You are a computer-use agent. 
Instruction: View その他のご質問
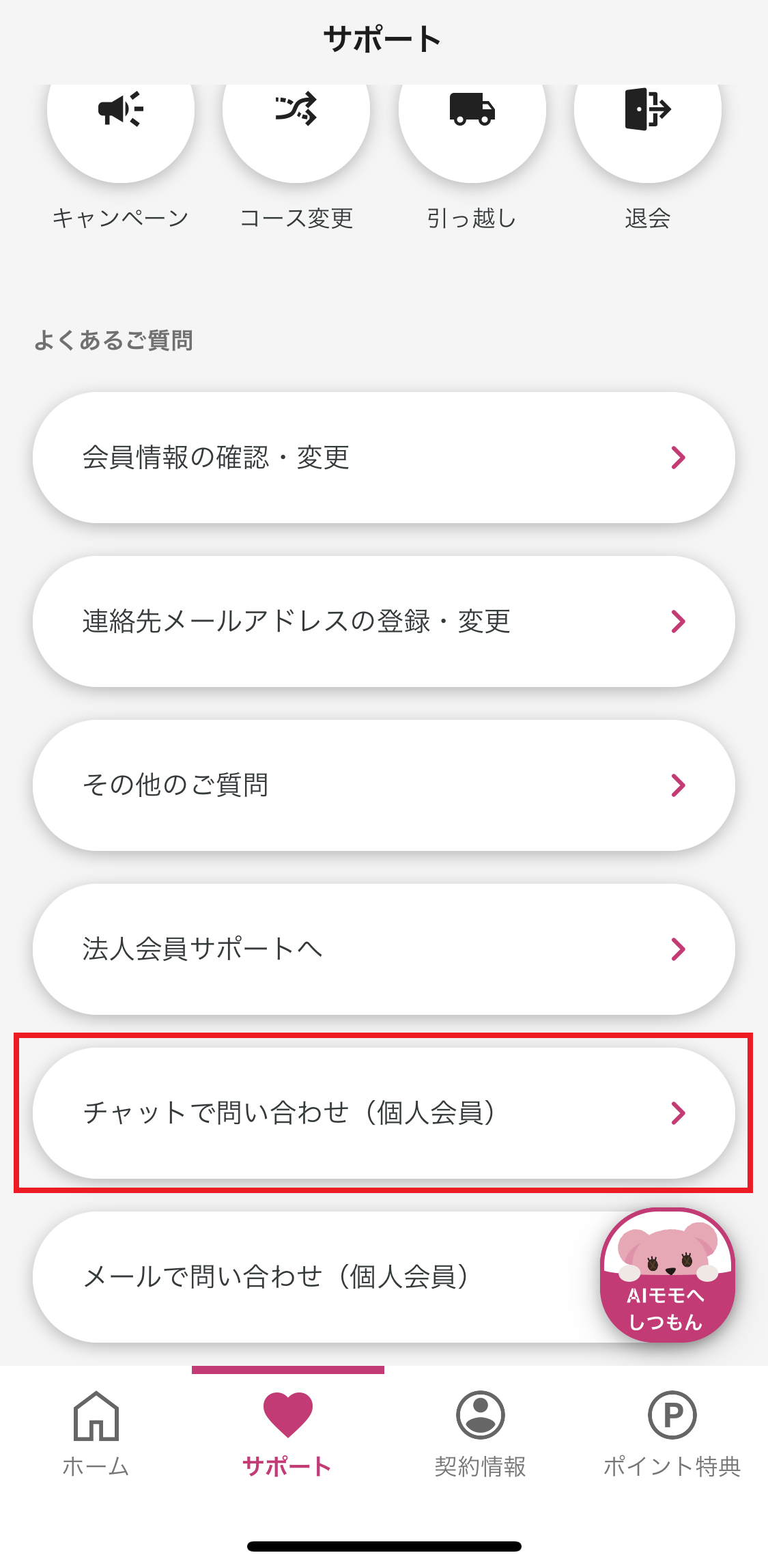384,785
